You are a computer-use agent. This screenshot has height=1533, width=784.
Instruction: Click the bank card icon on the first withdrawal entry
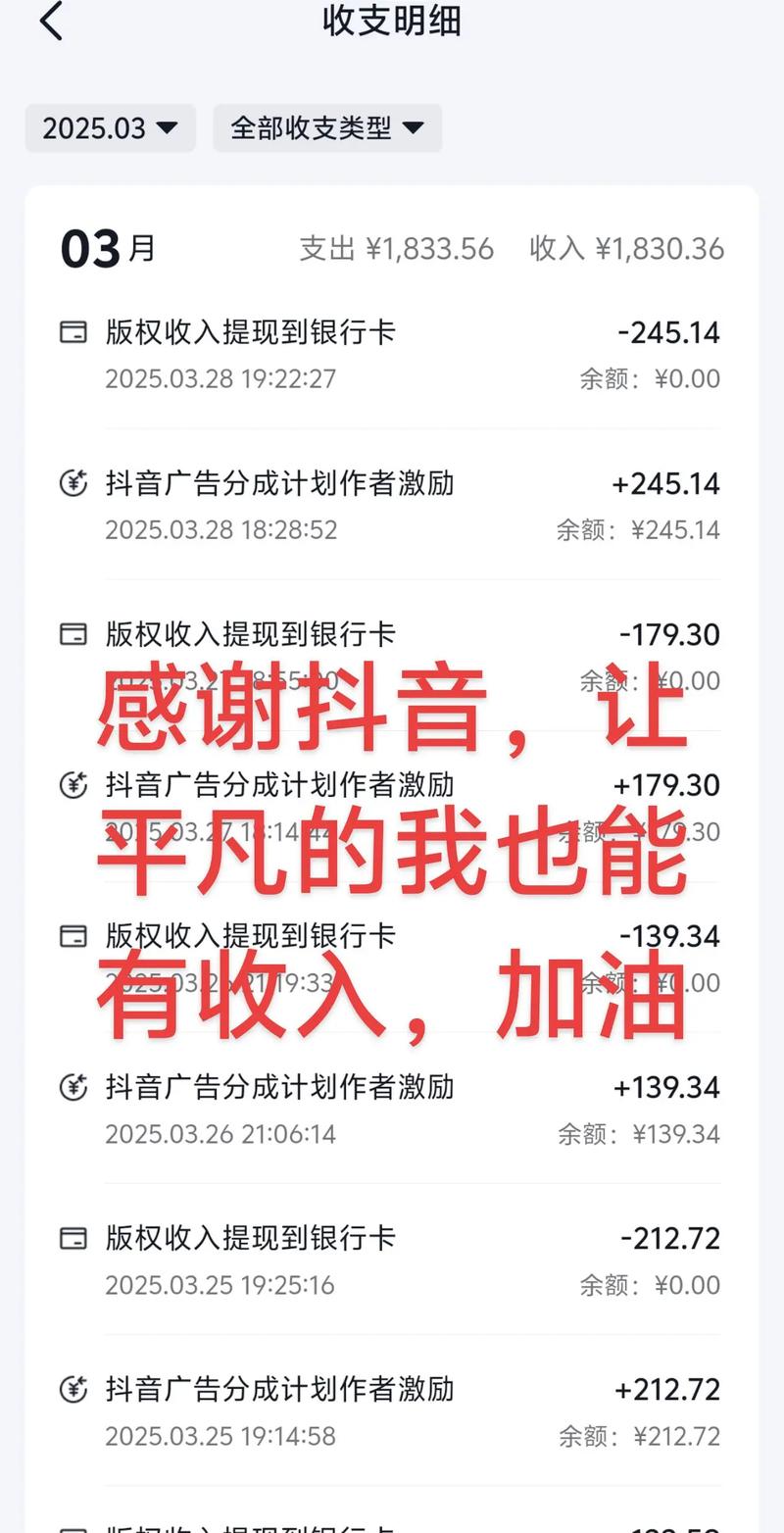(x=73, y=332)
